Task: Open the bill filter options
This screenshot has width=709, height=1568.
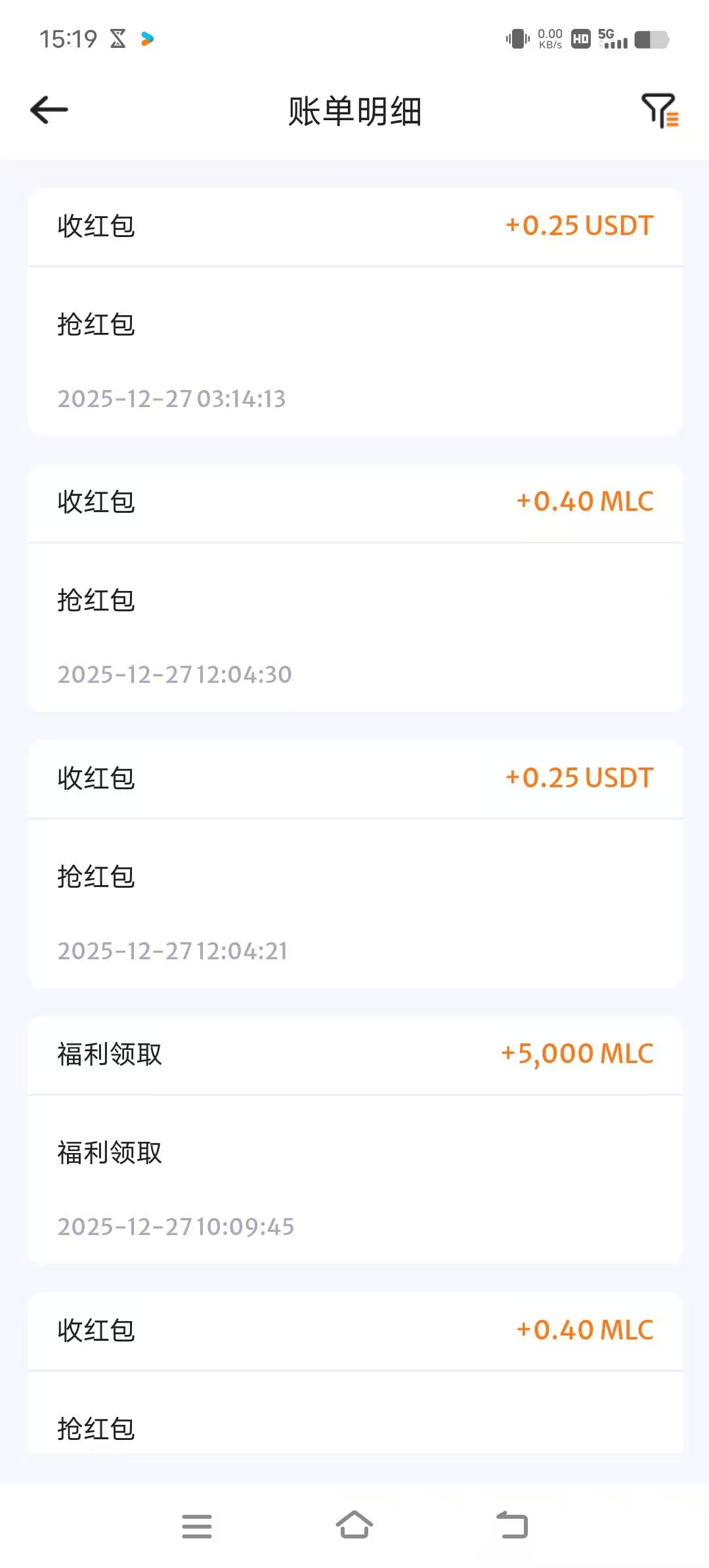Action: 659,110
